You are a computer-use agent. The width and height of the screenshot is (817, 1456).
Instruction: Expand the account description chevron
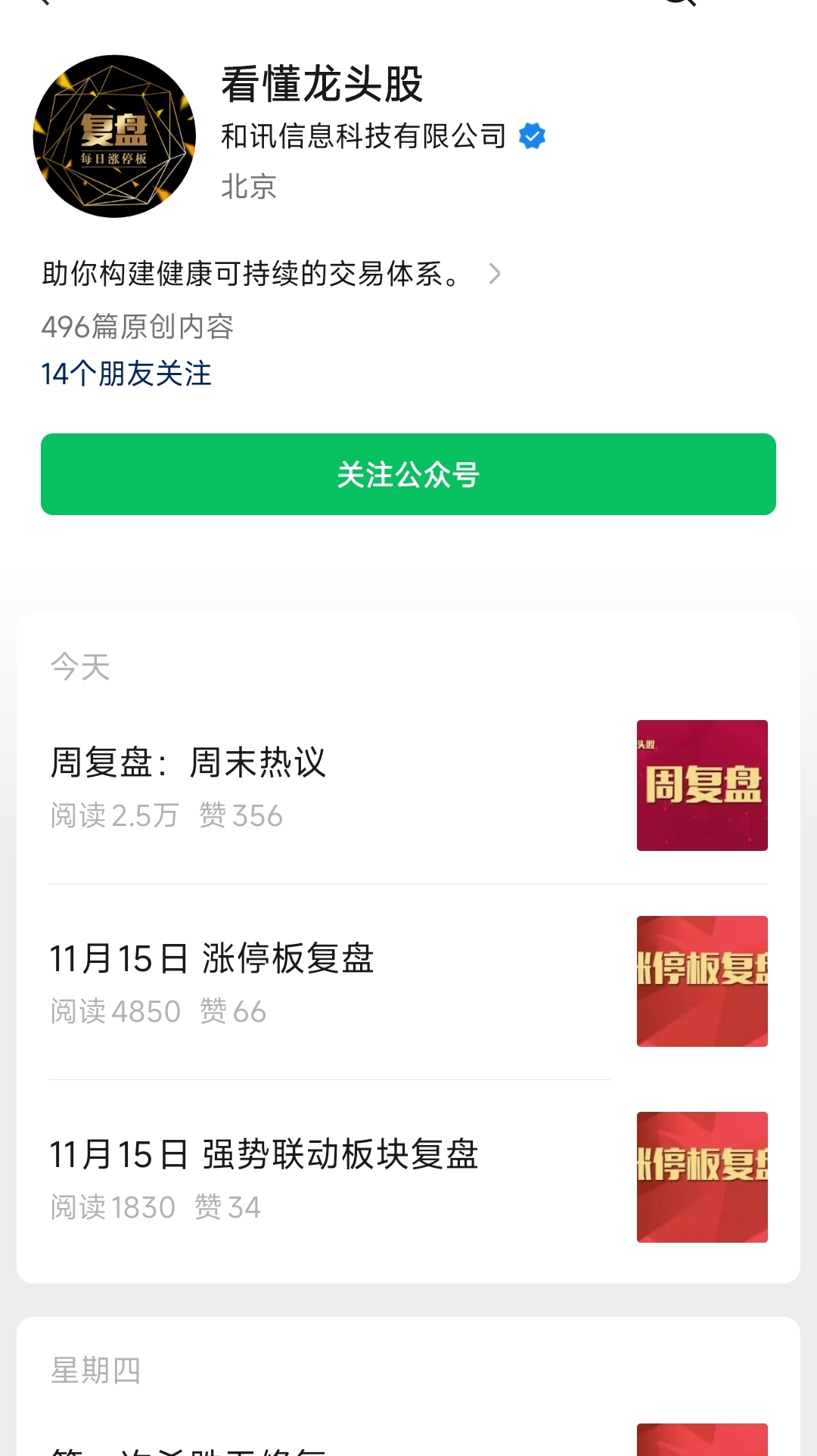[x=495, y=274]
